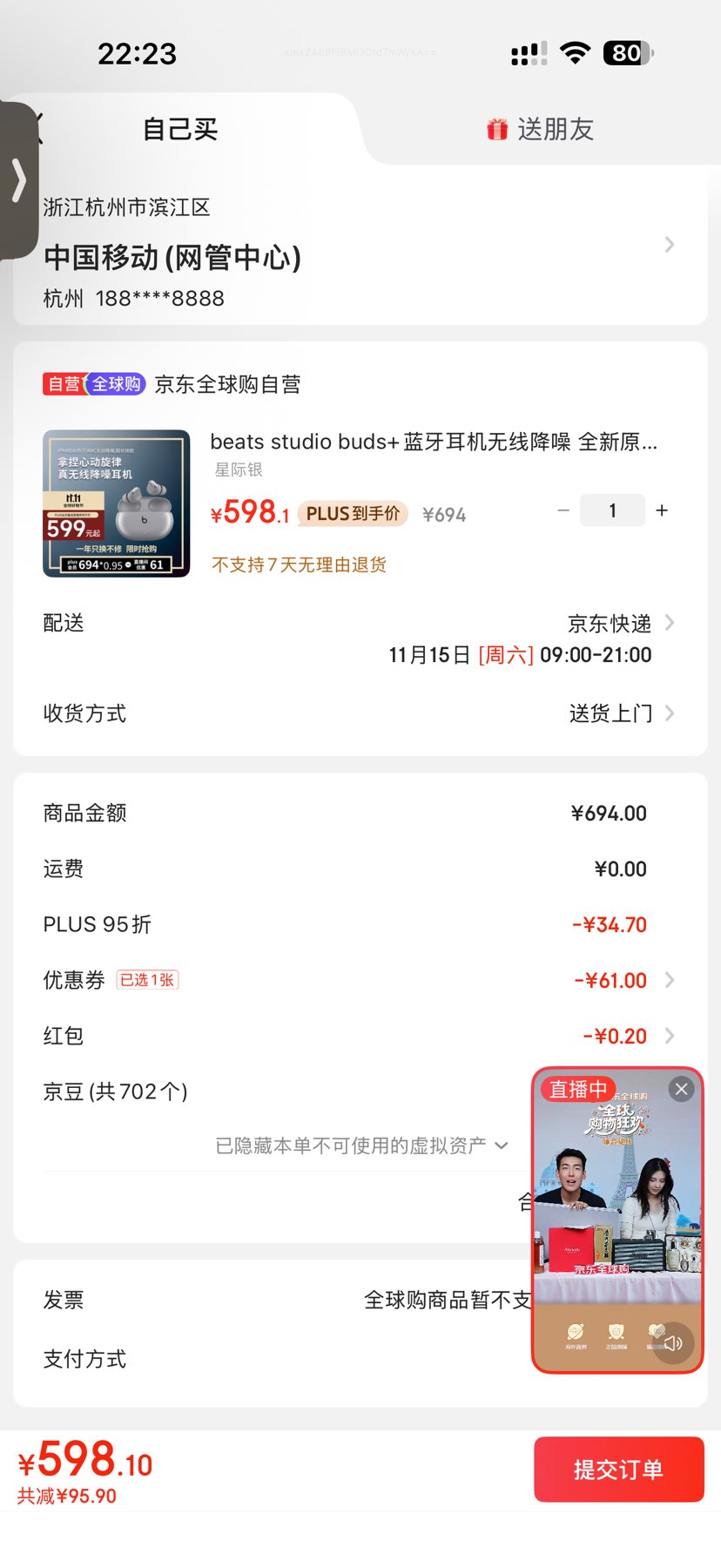
Task: View the 配送 delivery time options
Action: coord(610,622)
